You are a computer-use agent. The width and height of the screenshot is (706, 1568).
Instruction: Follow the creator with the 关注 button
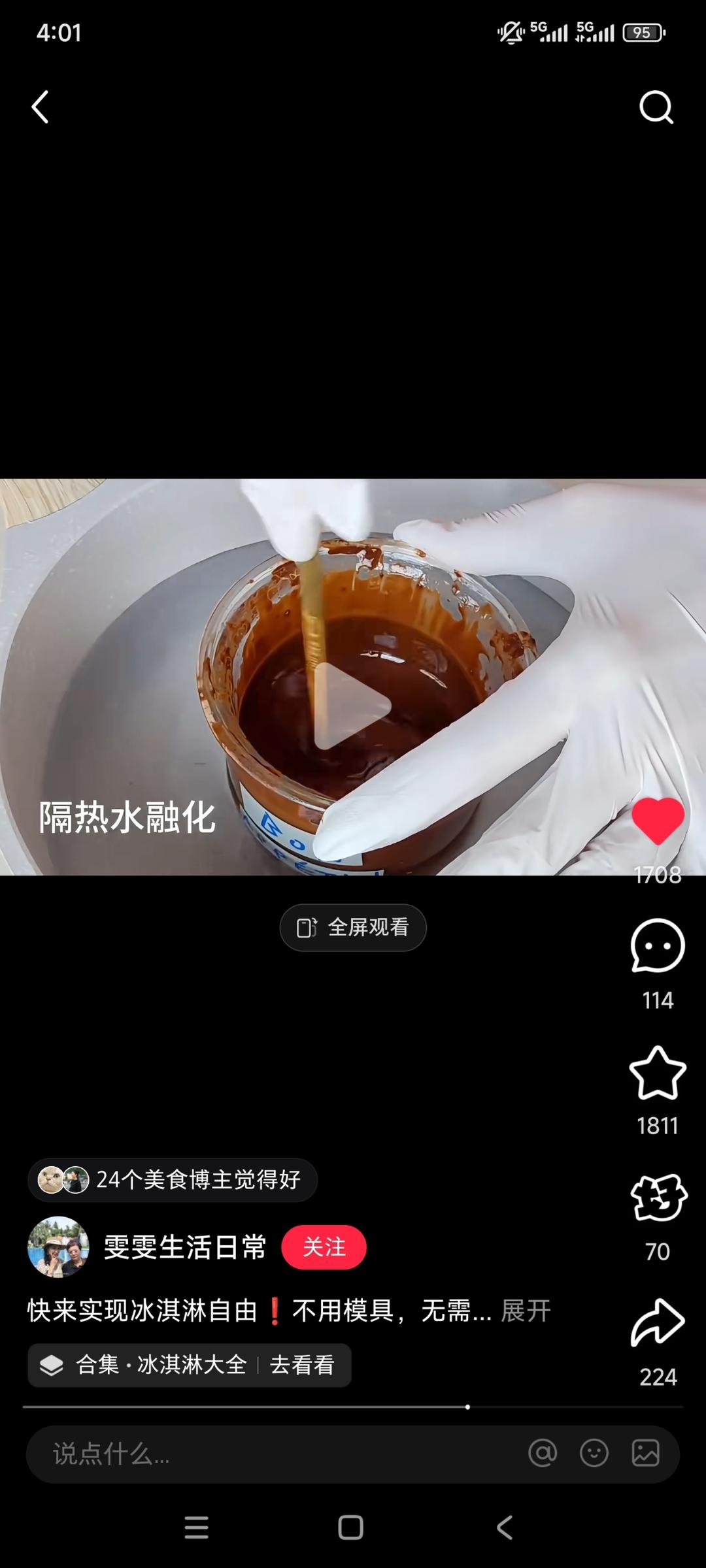pyautogui.click(x=325, y=1248)
